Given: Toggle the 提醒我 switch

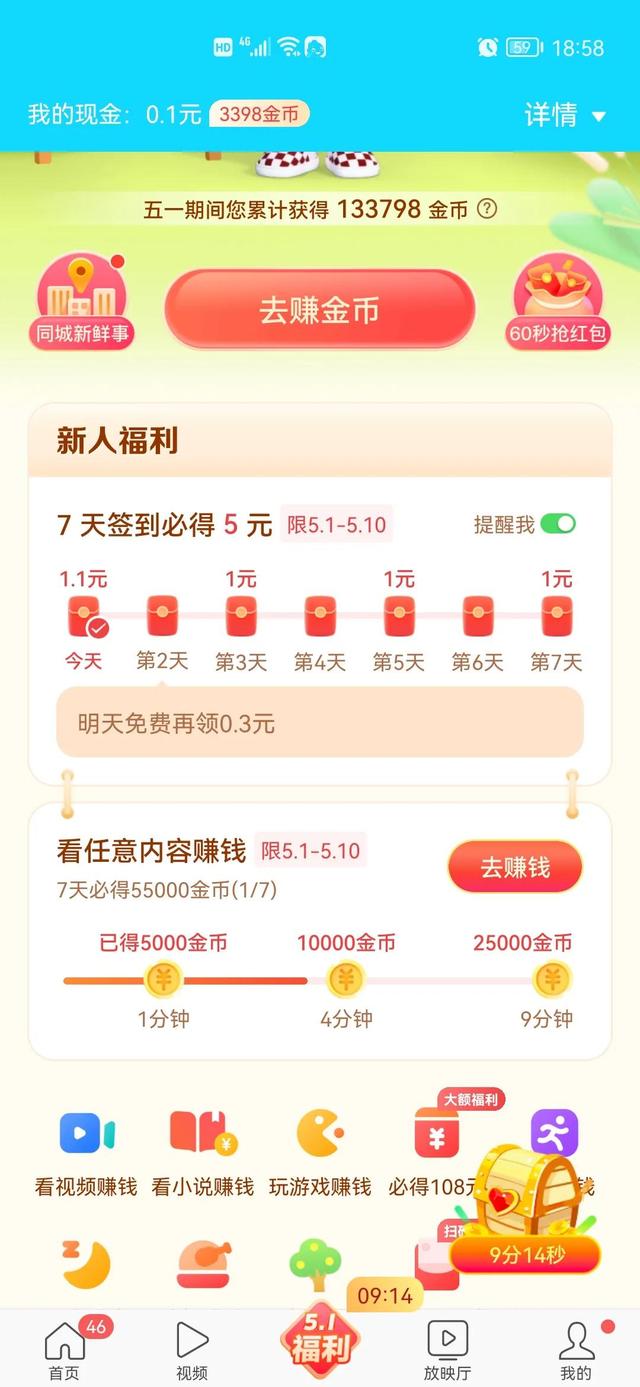Looking at the screenshot, I should pyautogui.click(x=558, y=524).
